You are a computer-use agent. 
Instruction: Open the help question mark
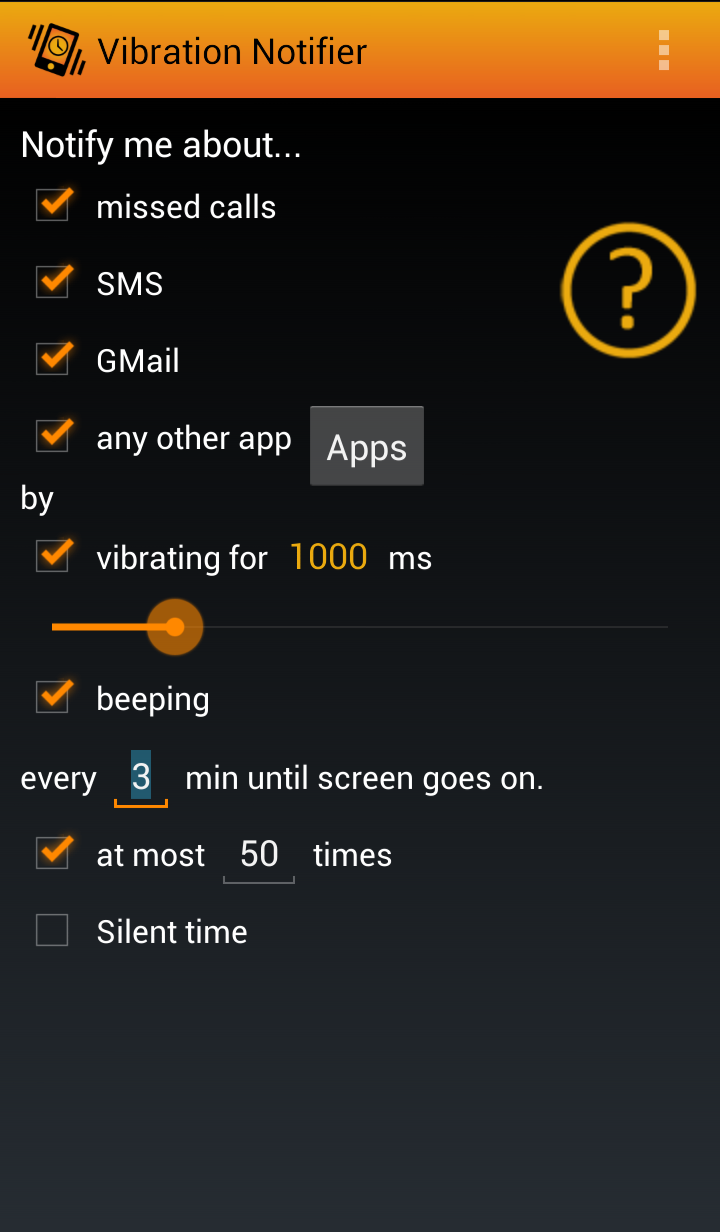click(x=628, y=290)
